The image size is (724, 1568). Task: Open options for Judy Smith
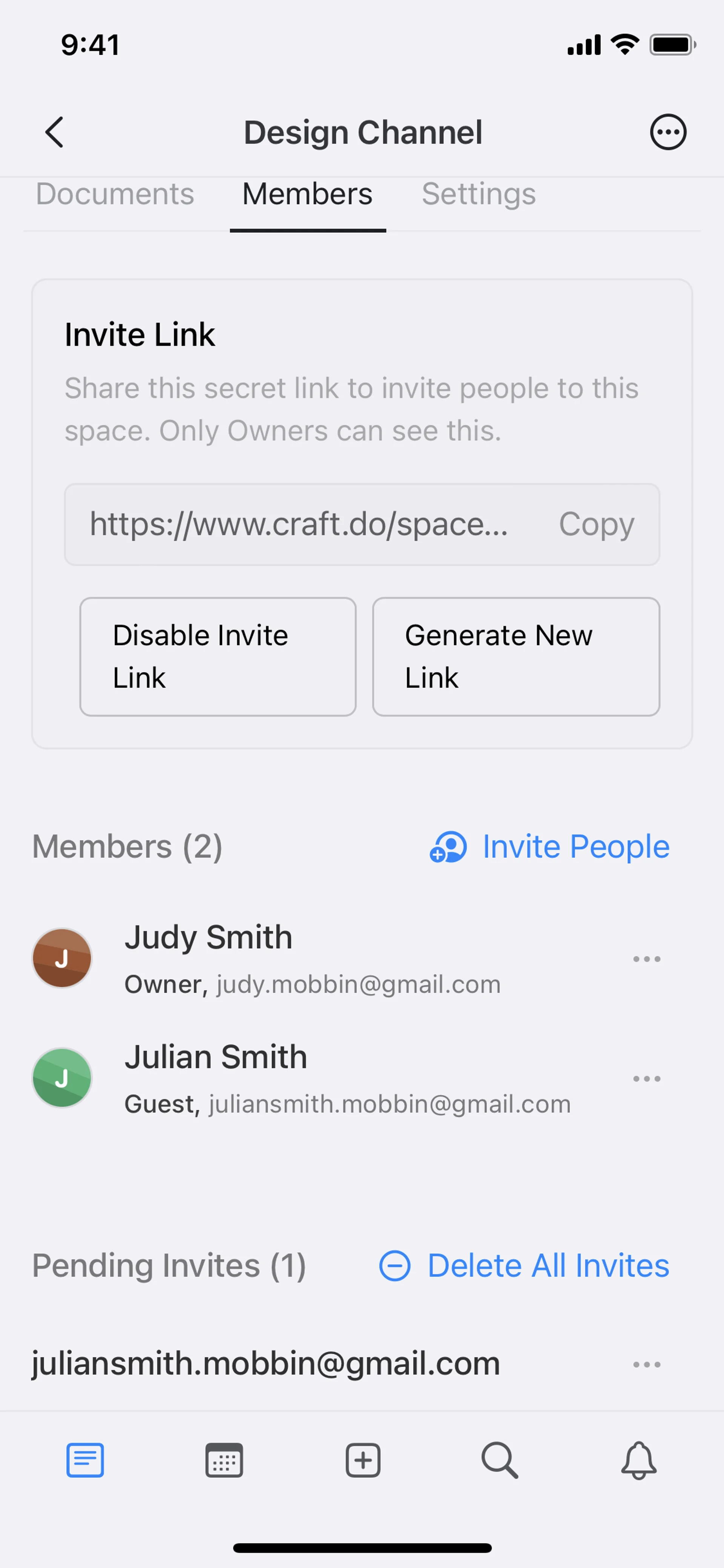pos(646,959)
